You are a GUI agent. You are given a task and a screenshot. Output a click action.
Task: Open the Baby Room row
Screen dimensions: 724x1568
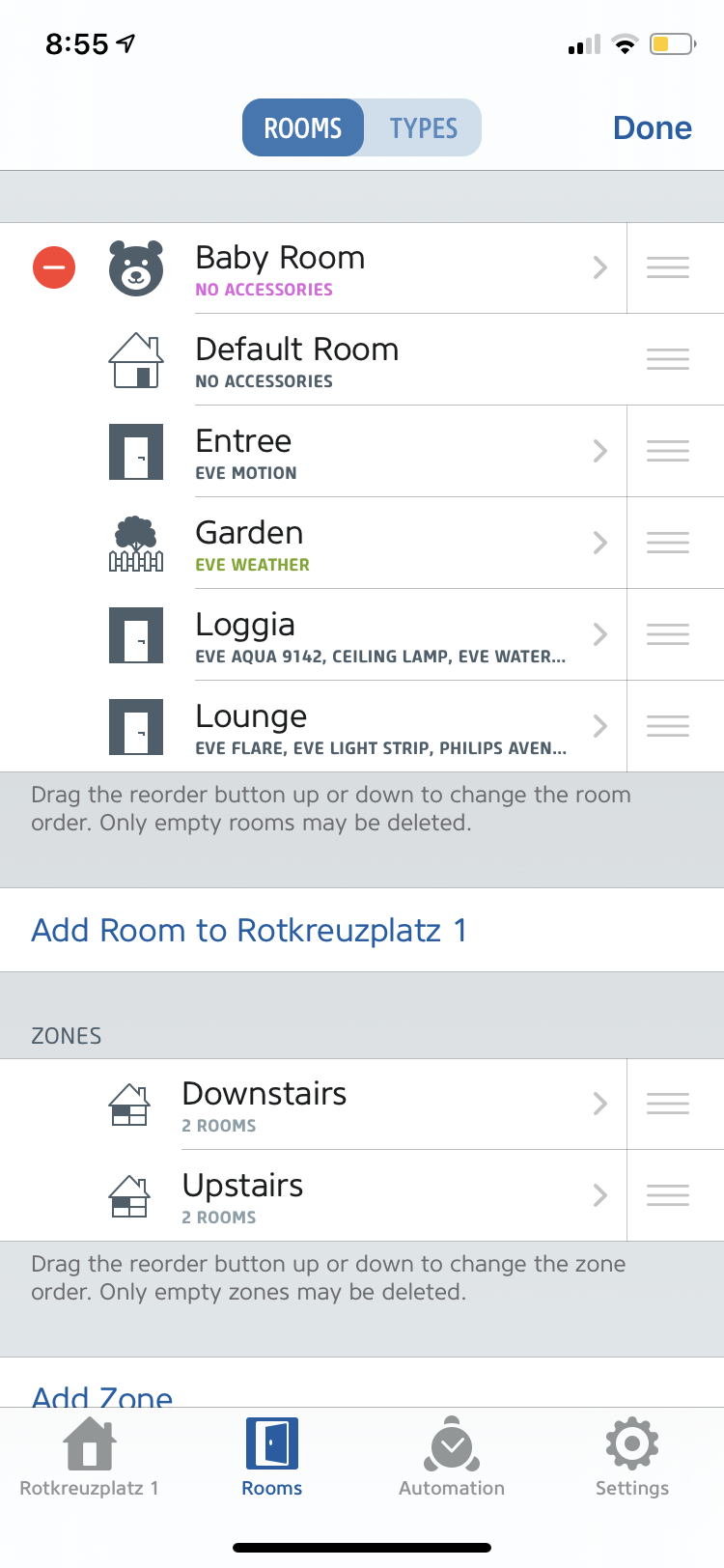pos(314,268)
